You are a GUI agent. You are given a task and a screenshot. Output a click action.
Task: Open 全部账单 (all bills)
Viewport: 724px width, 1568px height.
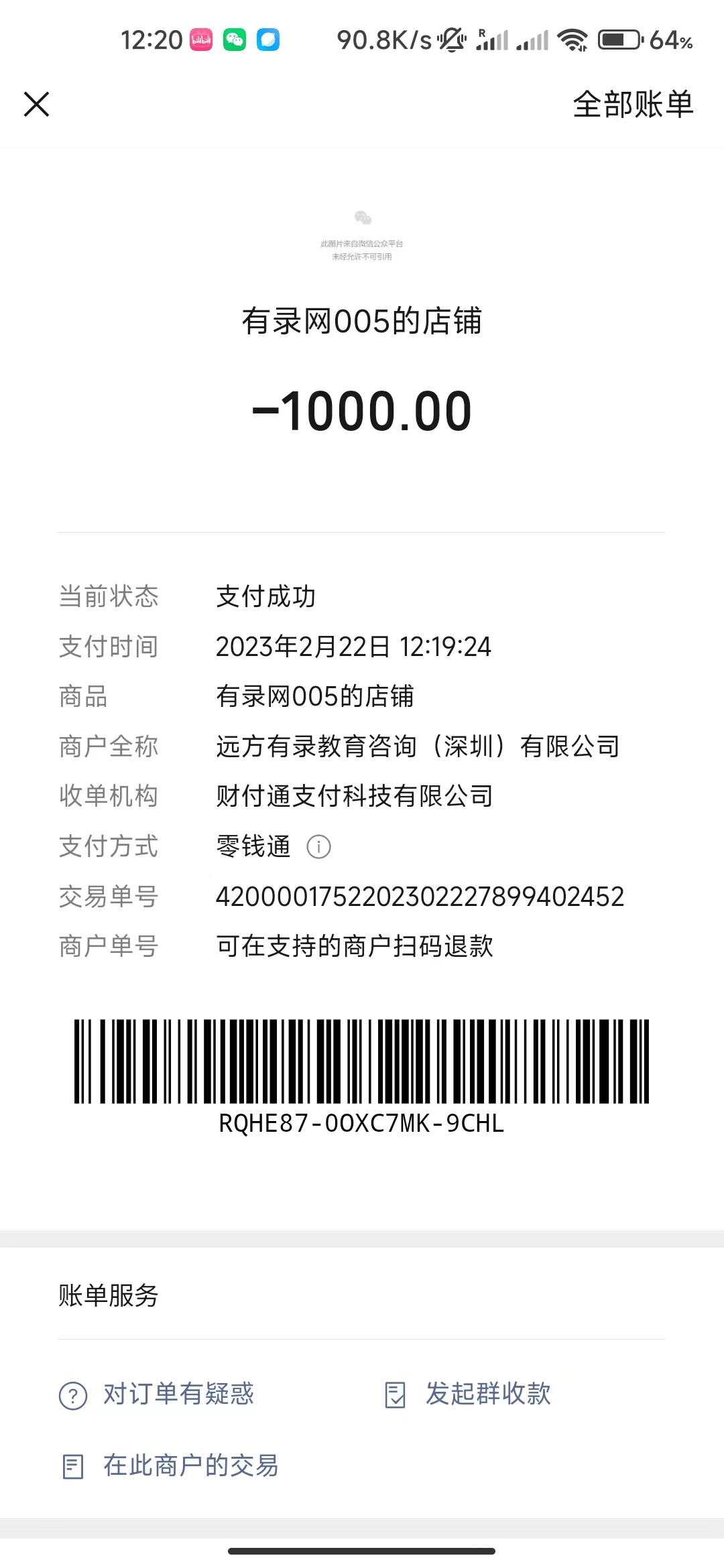tap(633, 105)
